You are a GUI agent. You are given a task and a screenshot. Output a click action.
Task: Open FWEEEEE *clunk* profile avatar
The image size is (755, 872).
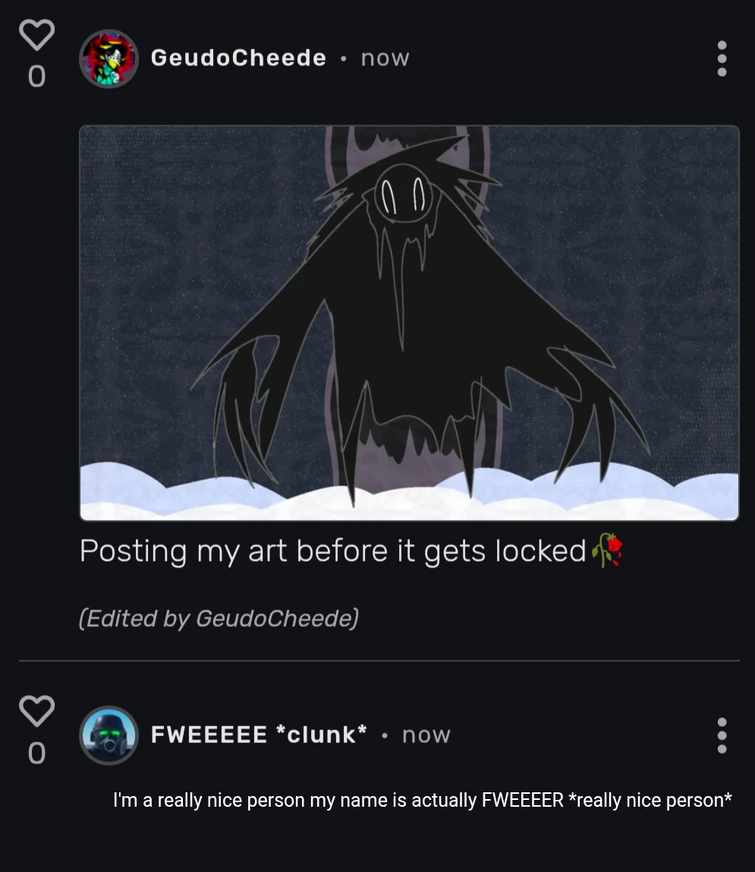[108, 735]
